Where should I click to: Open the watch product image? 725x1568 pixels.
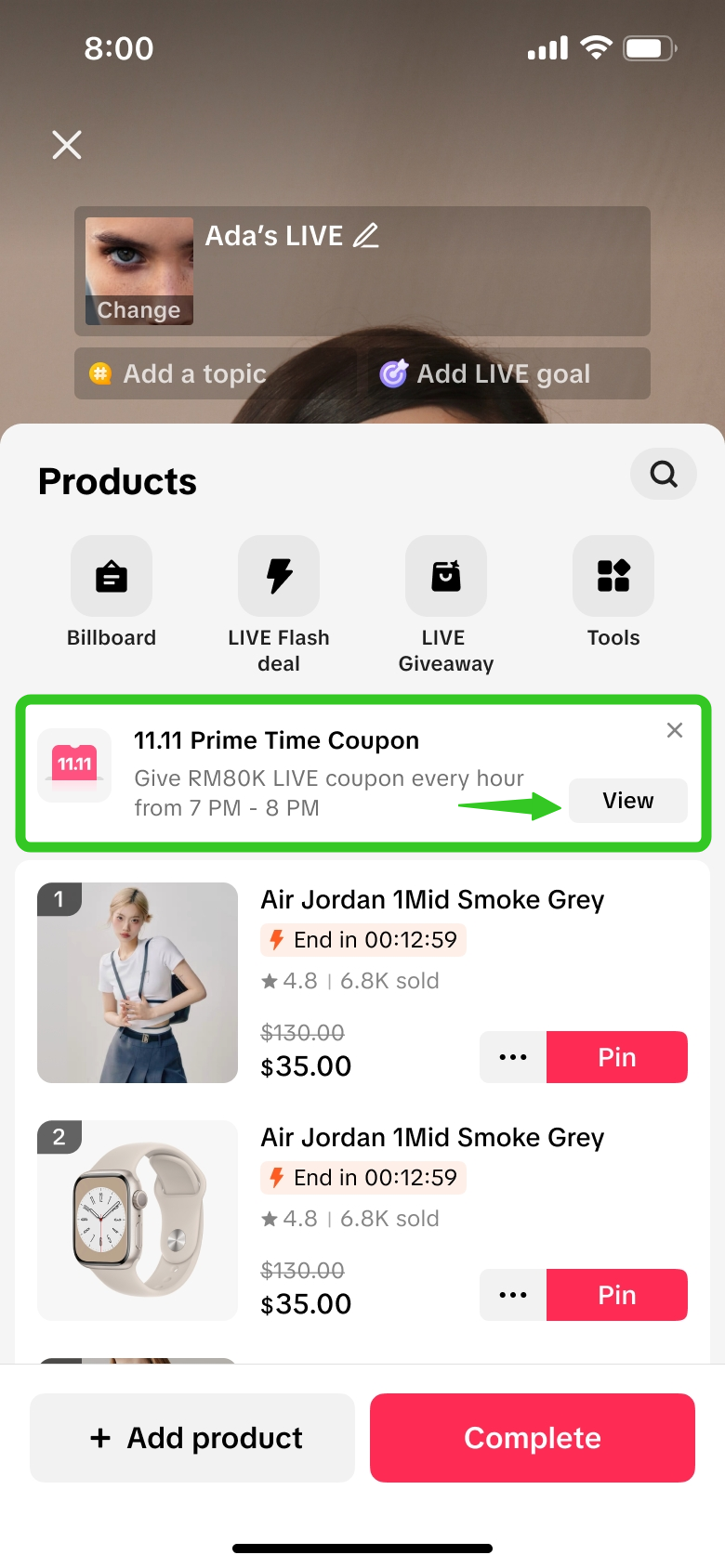pyautogui.click(x=138, y=1221)
